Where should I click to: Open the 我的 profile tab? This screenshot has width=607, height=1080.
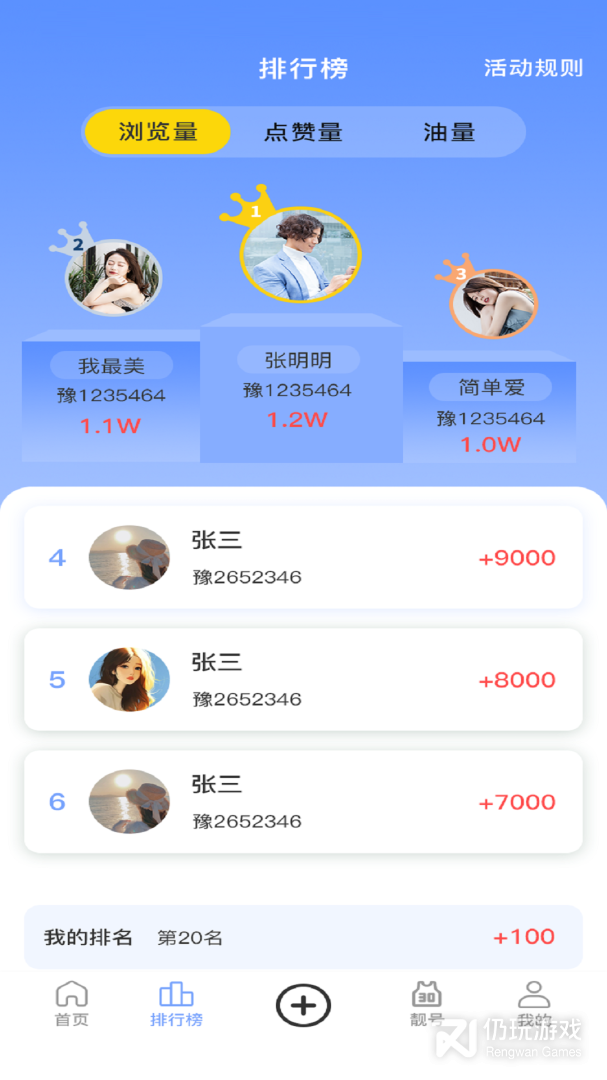(x=534, y=1004)
